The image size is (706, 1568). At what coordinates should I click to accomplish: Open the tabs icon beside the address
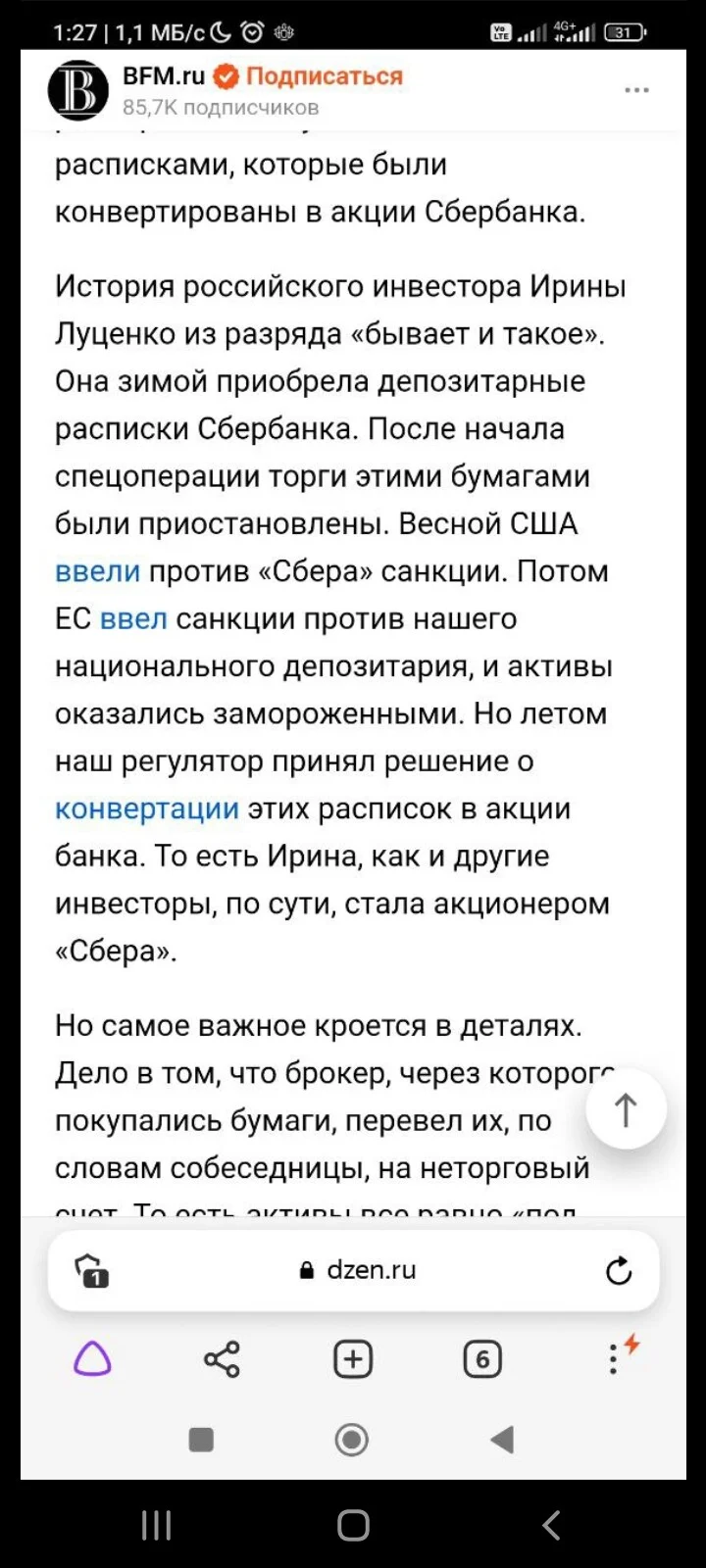coord(92,1270)
